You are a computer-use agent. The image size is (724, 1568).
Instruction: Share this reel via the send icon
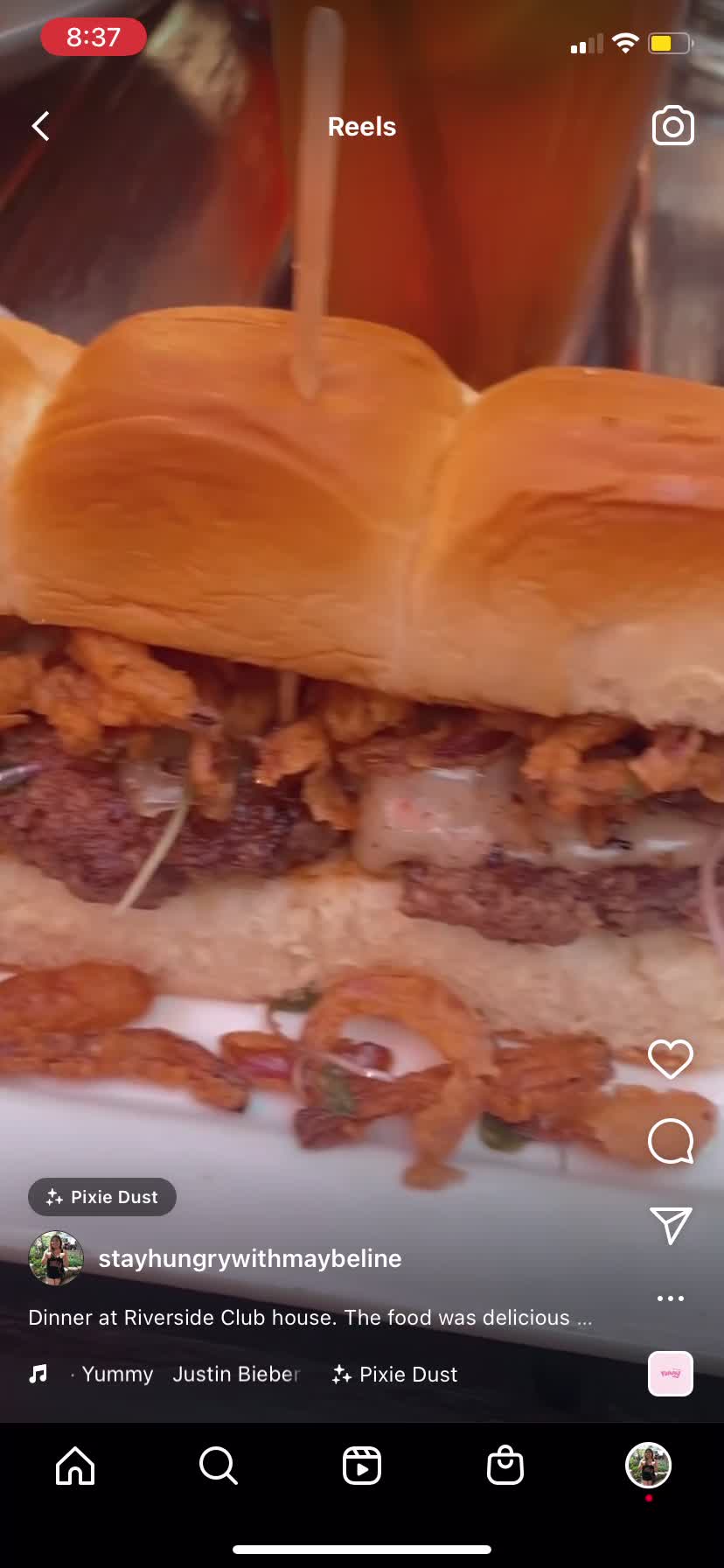pos(670,1225)
